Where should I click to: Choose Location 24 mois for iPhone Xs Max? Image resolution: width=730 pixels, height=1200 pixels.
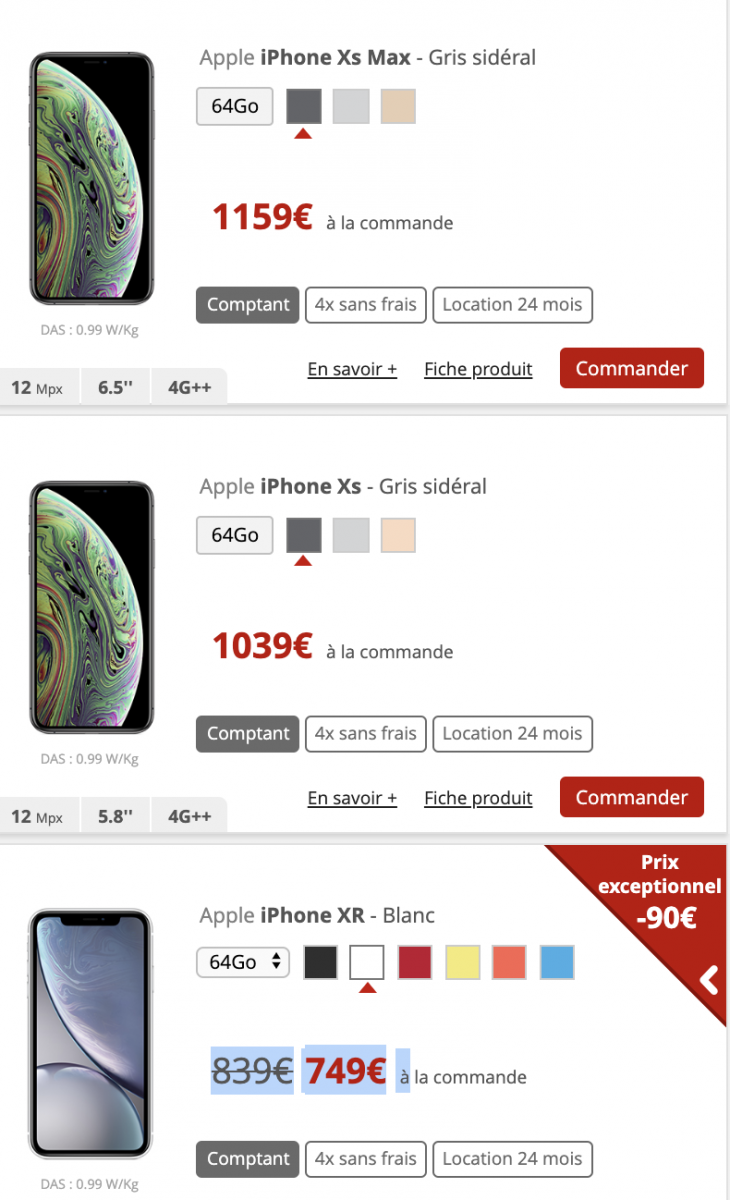(512, 305)
